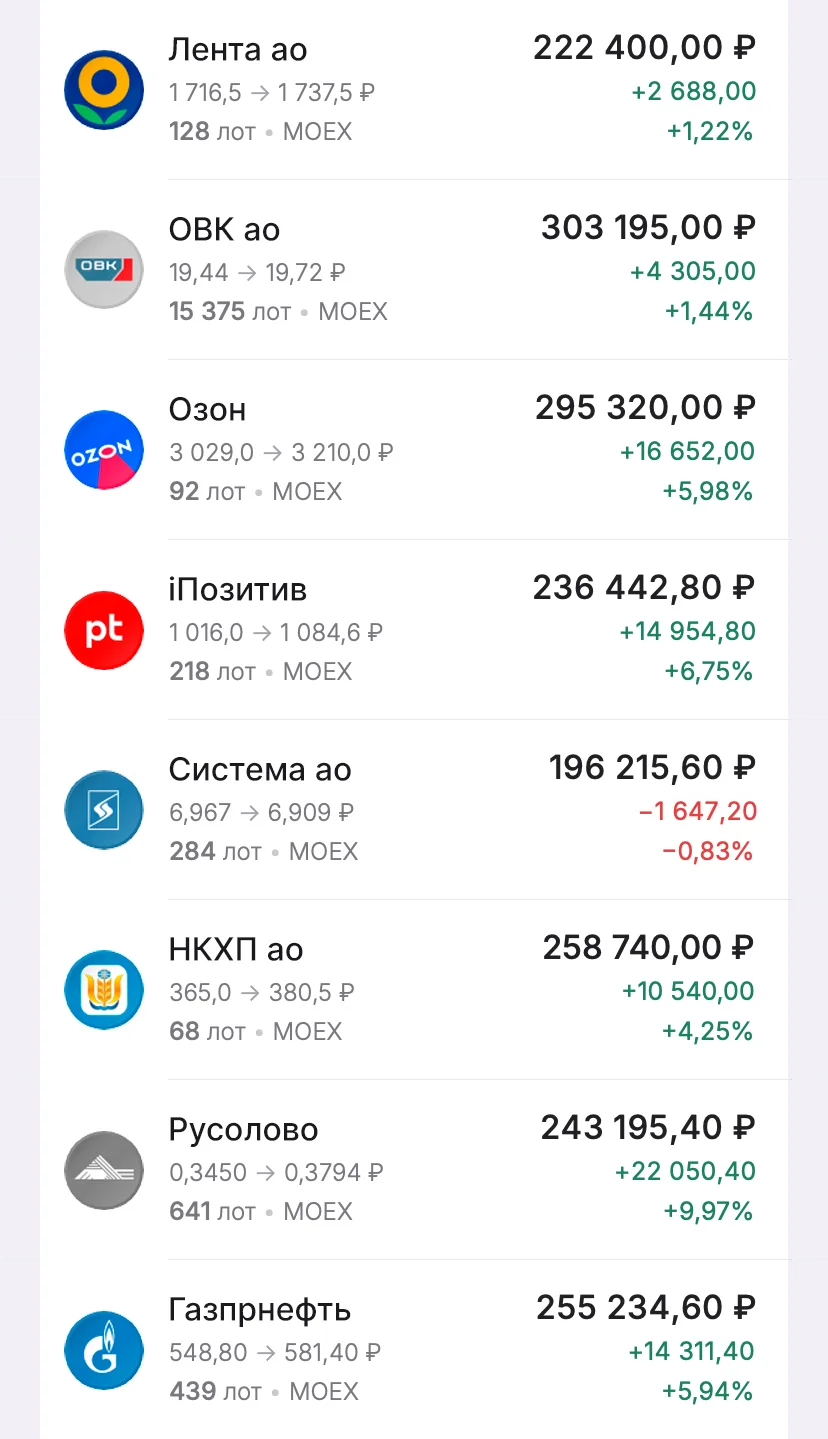Open the Лента ао position
The height and width of the screenshot is (1439, 828).
tap(414, 90)
